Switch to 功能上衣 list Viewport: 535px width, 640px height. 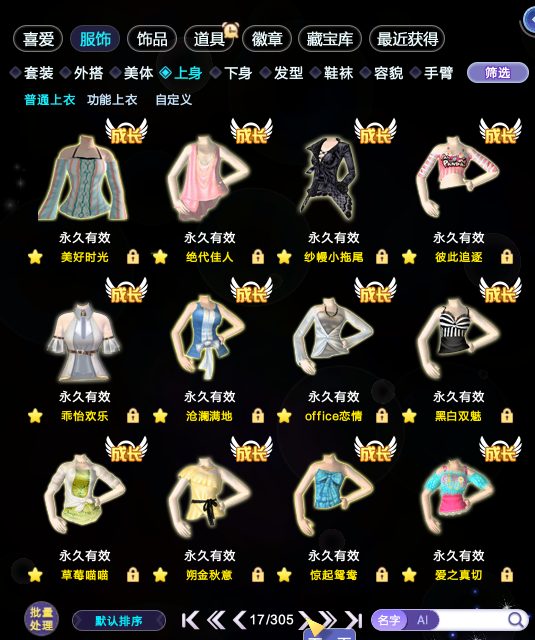point(112,100)
